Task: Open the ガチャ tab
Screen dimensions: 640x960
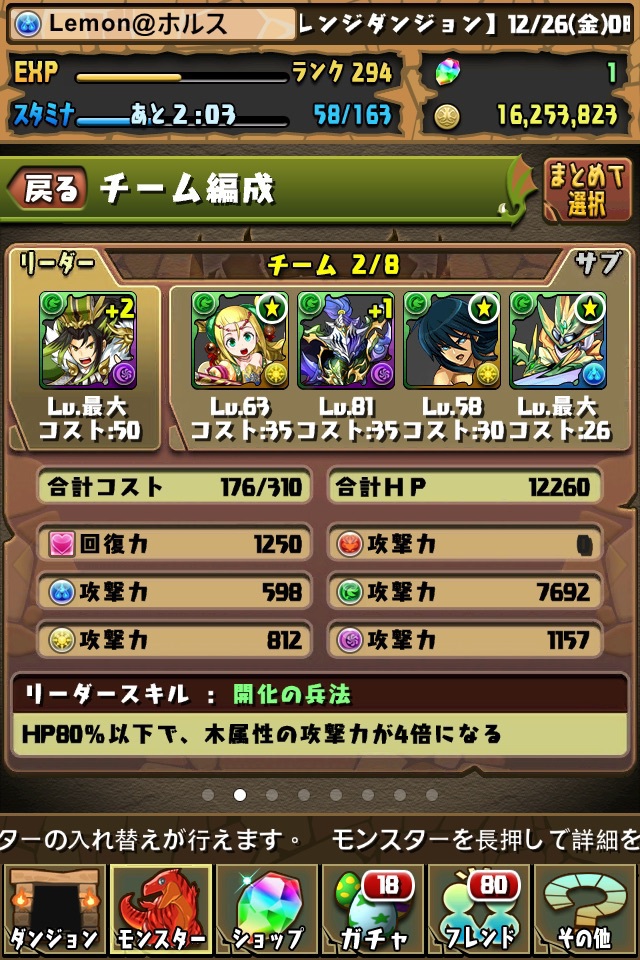Action: click(374, 908)
